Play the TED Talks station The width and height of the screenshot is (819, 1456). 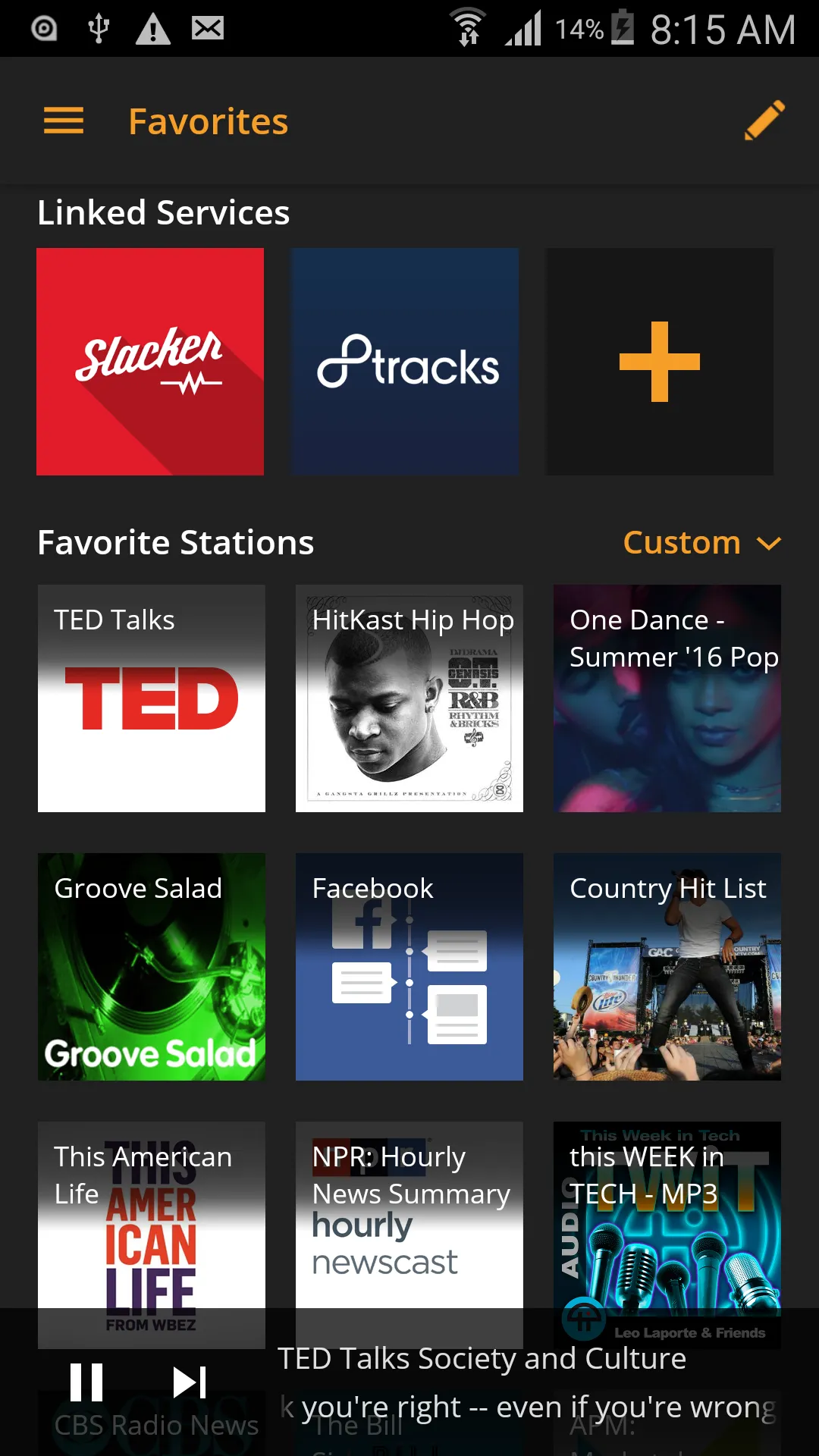pos(152,698)
